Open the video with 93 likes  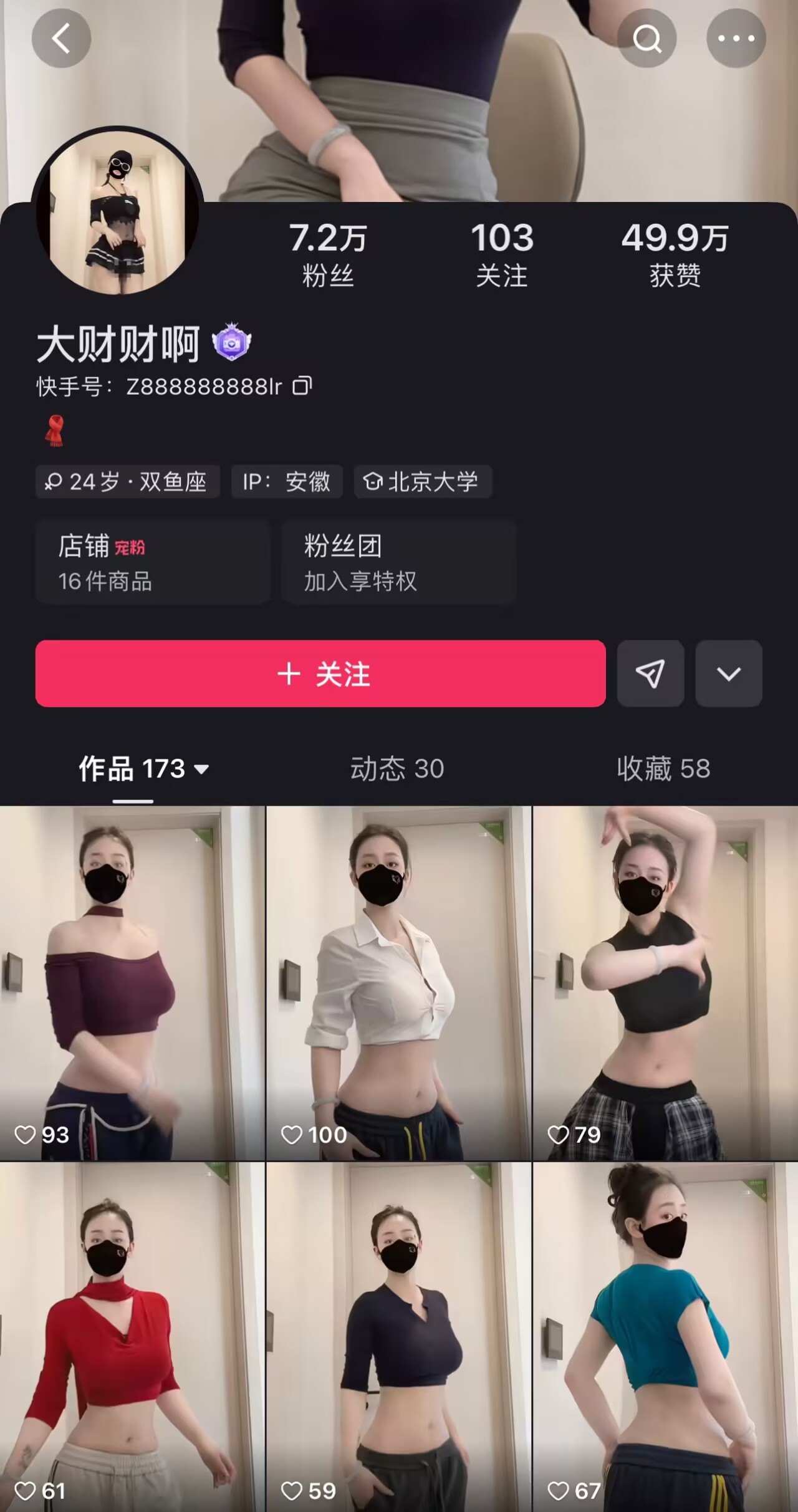tap(132, 983)
